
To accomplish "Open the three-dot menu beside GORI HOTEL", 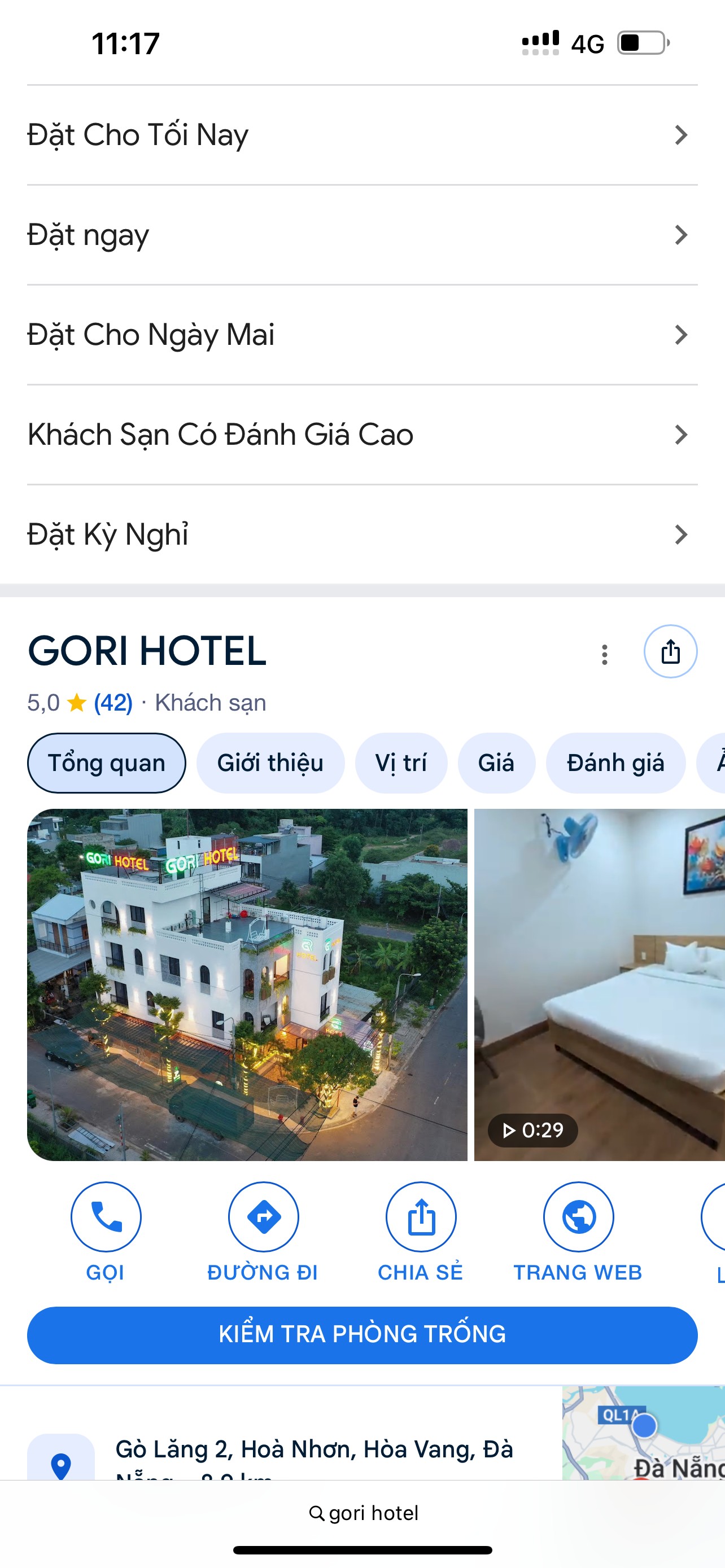I will click(605, 654).
